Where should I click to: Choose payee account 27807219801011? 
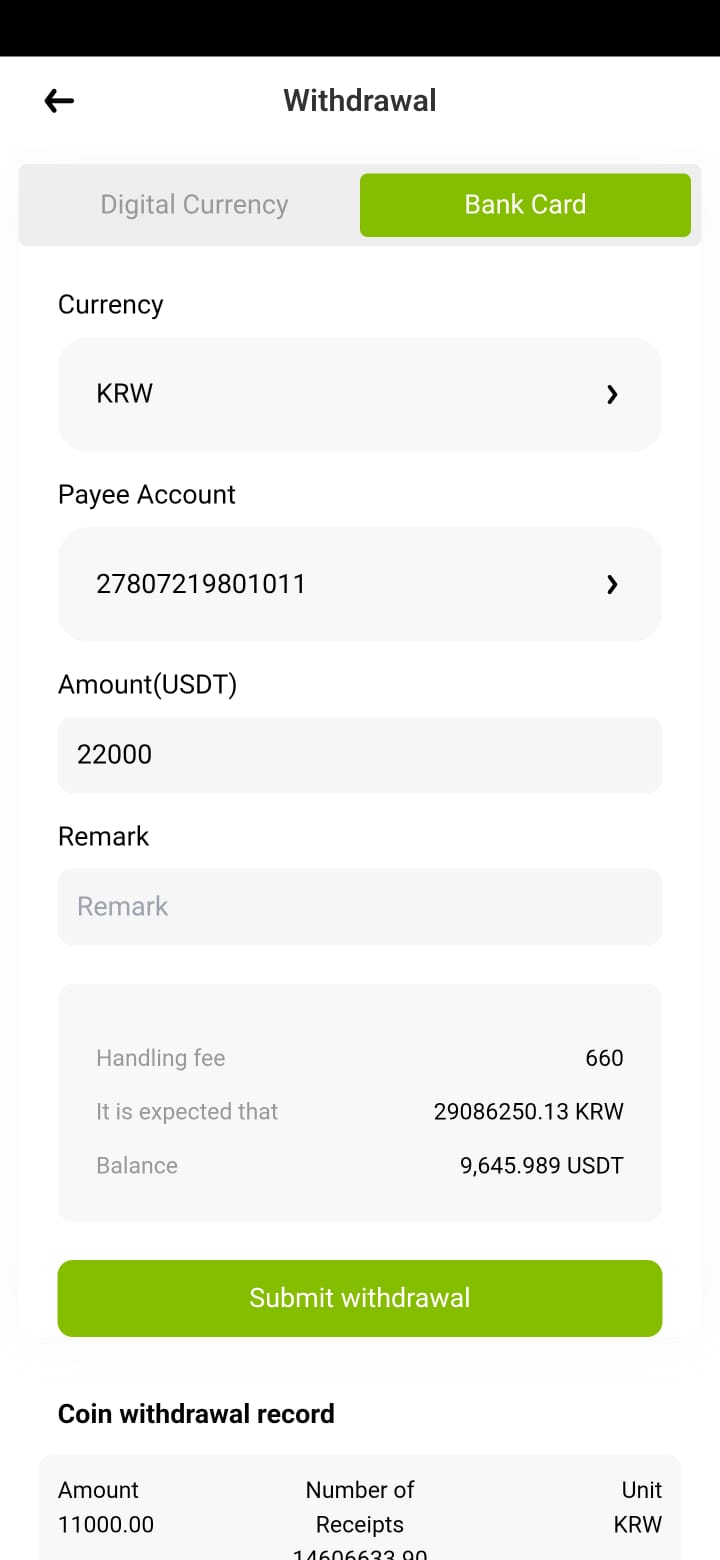click(360, 583)
